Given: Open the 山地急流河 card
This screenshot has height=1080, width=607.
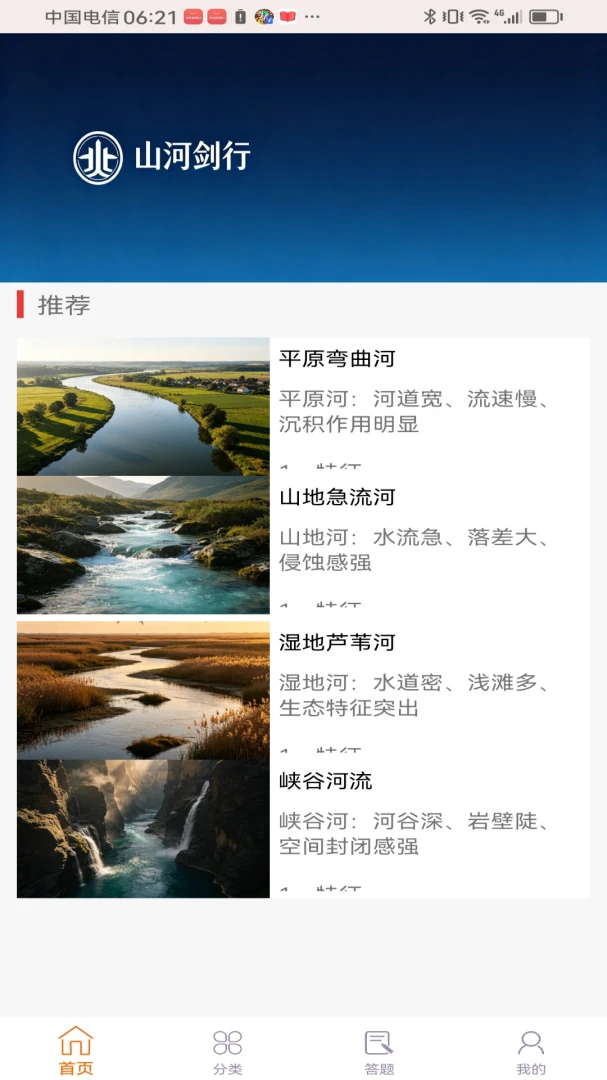Looking at the screenshot, I should (x=303, y=545).
